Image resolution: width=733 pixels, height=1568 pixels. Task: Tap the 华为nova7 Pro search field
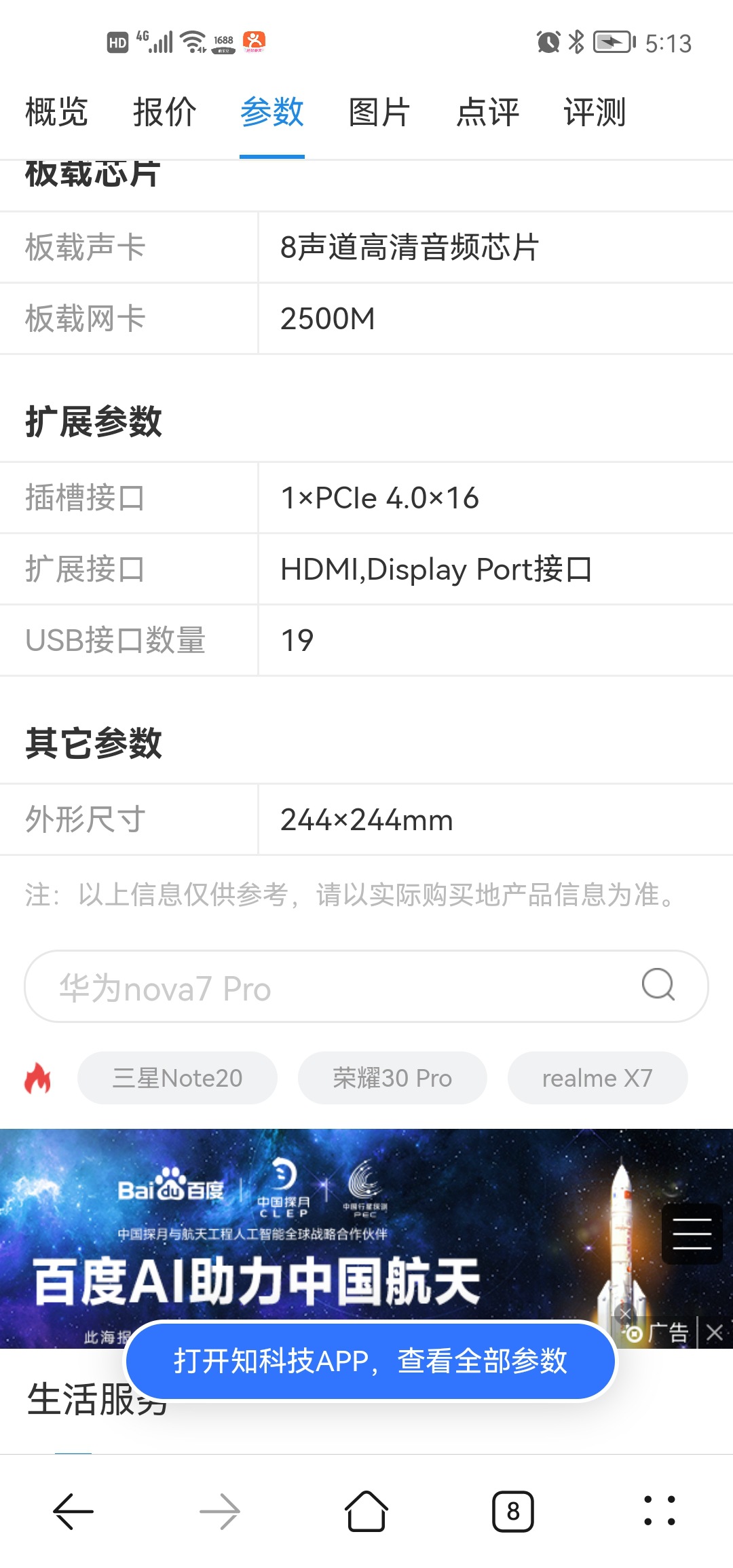point(326,988)
